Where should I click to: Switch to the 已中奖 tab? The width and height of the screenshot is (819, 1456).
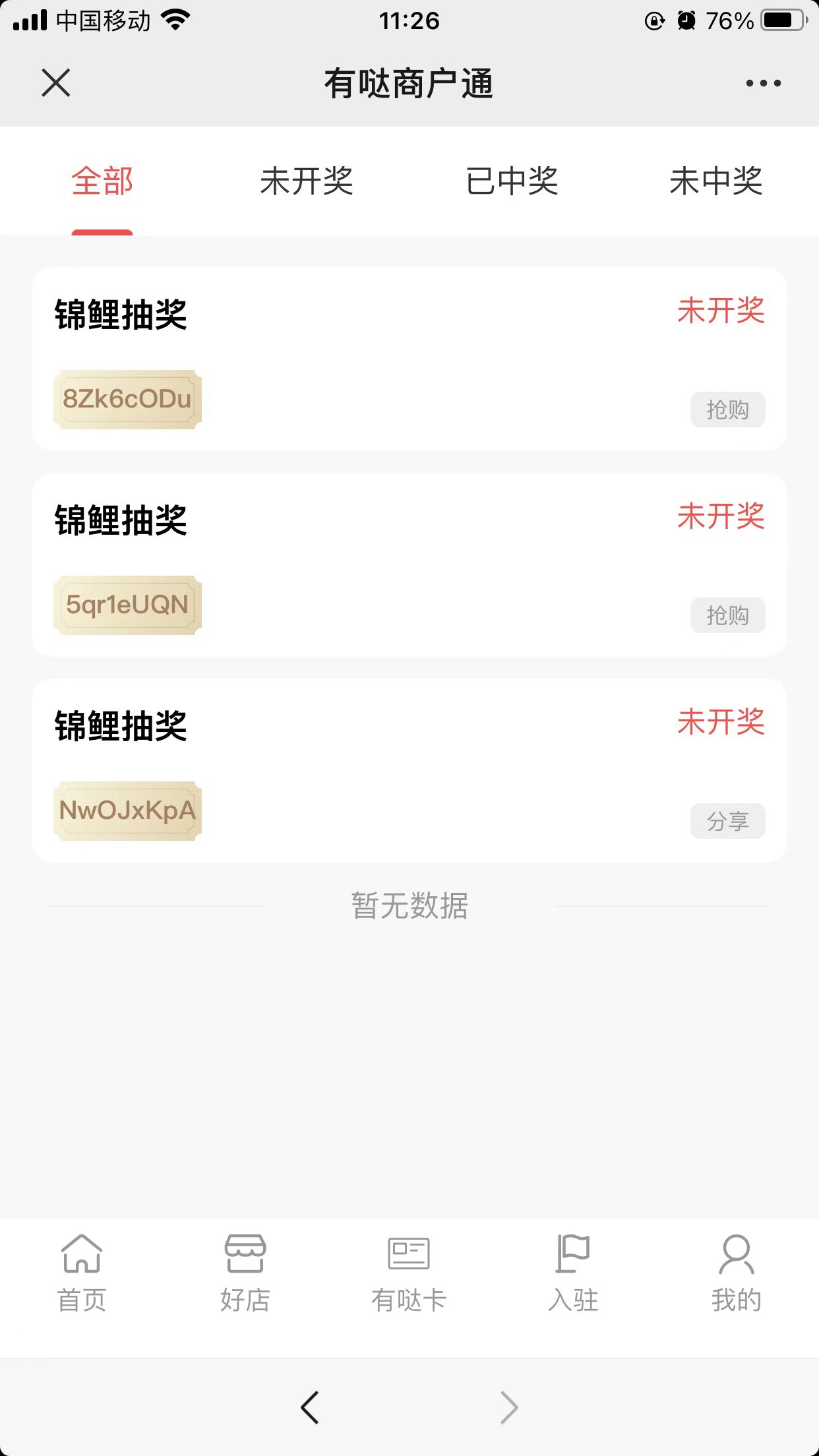(512, 181)
